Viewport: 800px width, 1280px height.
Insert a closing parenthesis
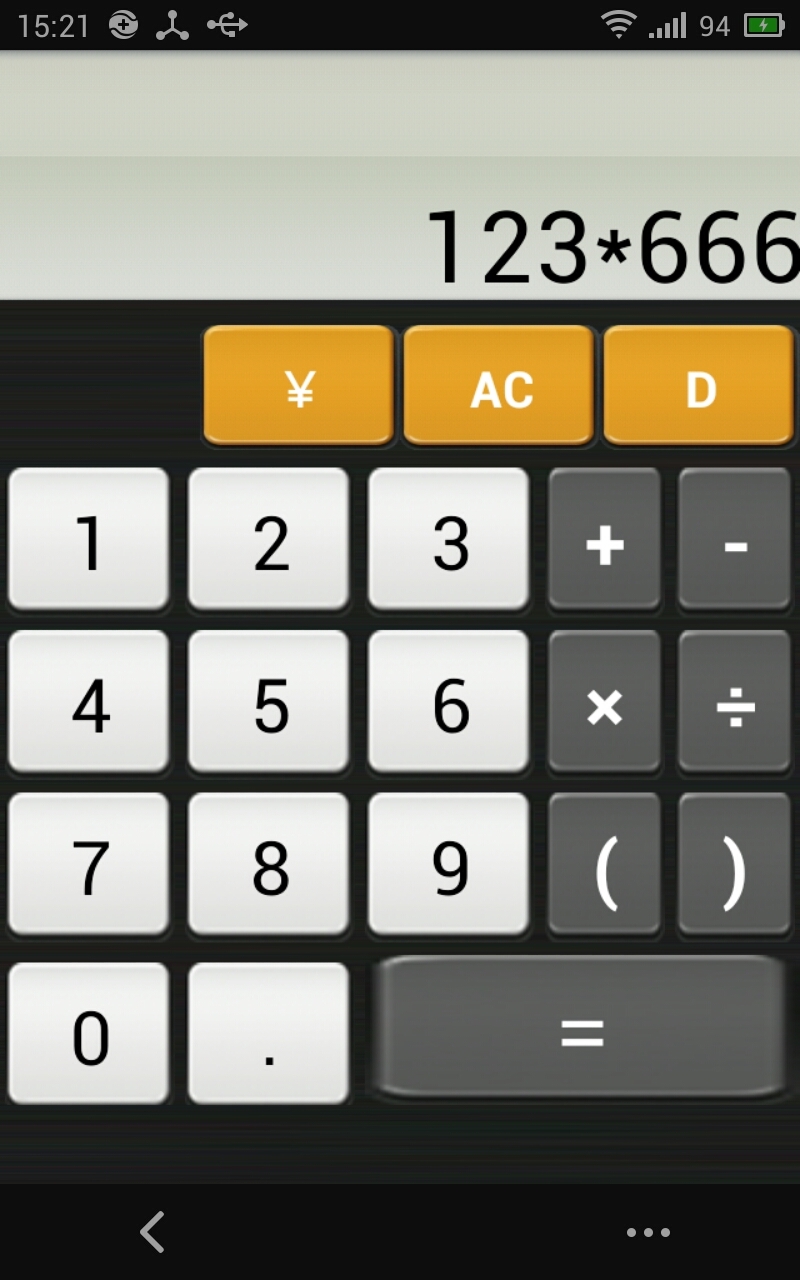tap(735, 866)
